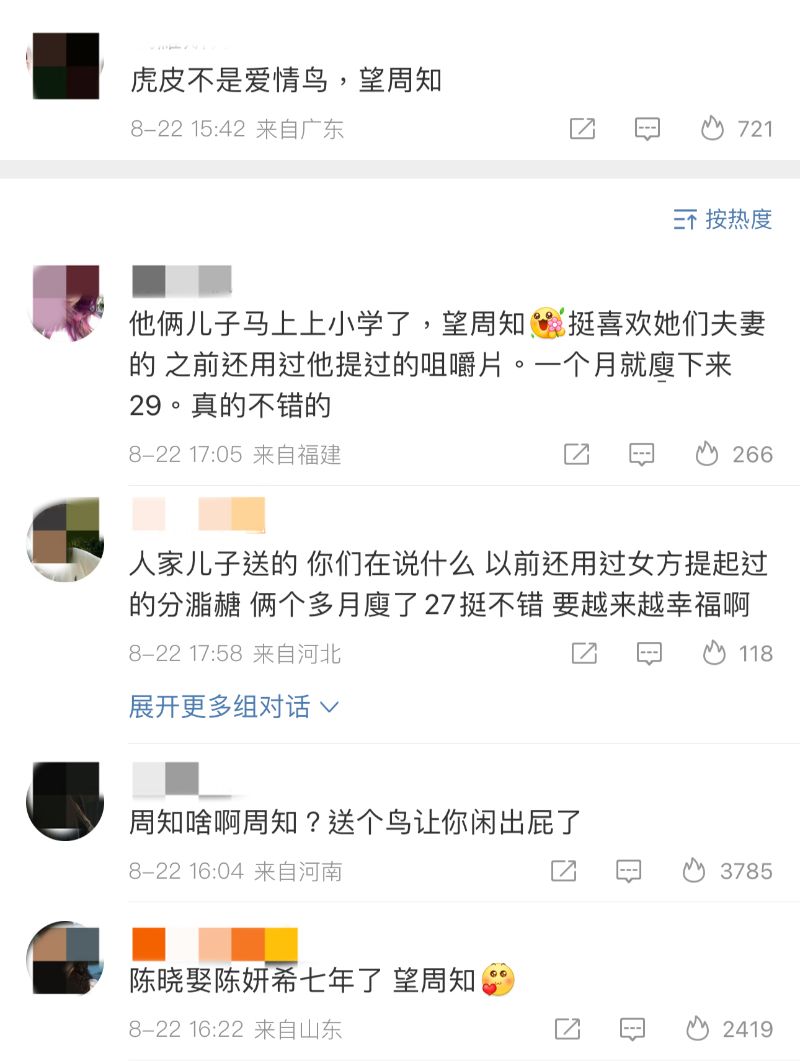Reply to the comment posted 8-22 16:22

tap(632, 1029)
